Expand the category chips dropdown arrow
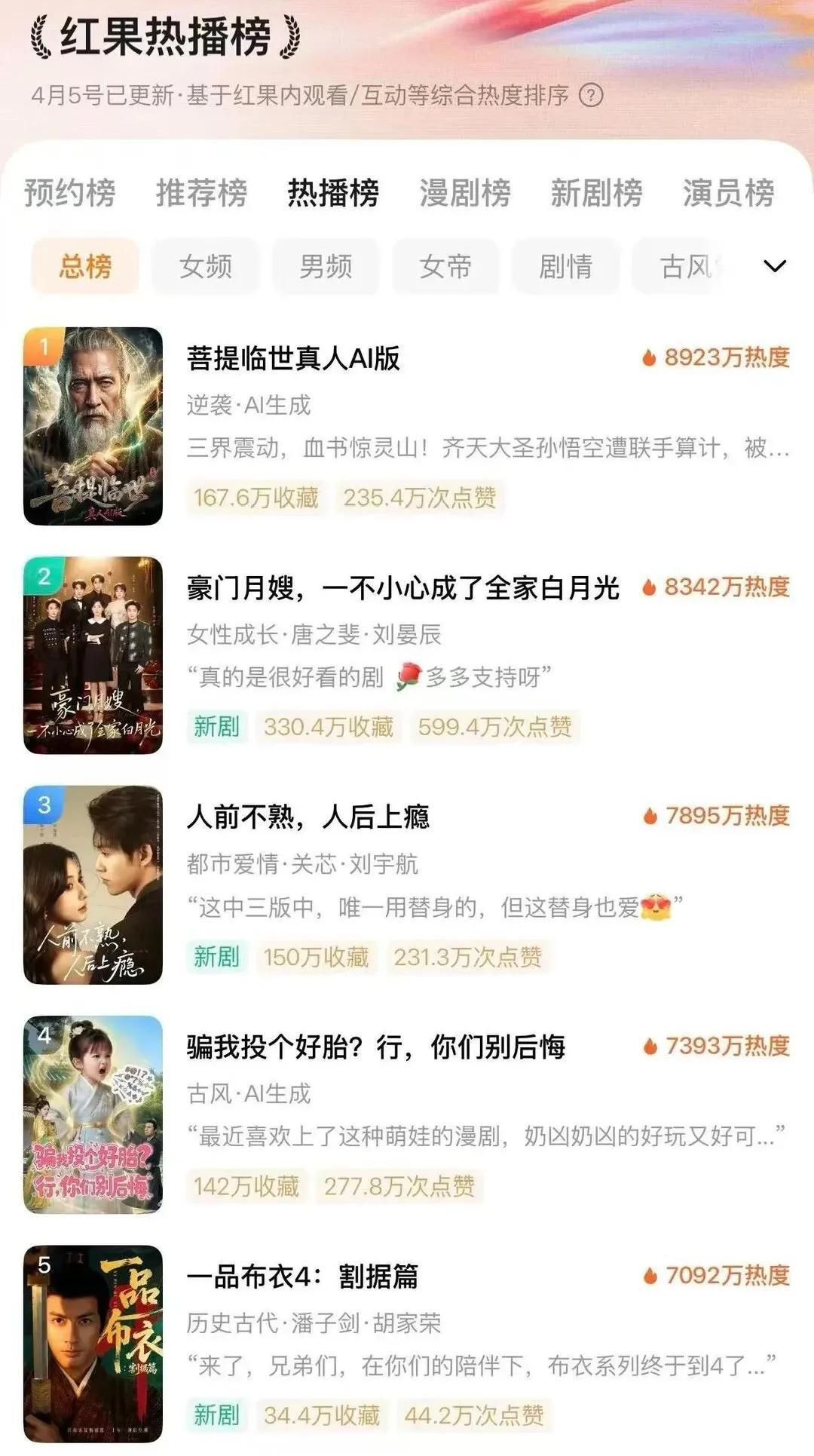Viewport: 814px width, 1456px height. tap(775, 266)
